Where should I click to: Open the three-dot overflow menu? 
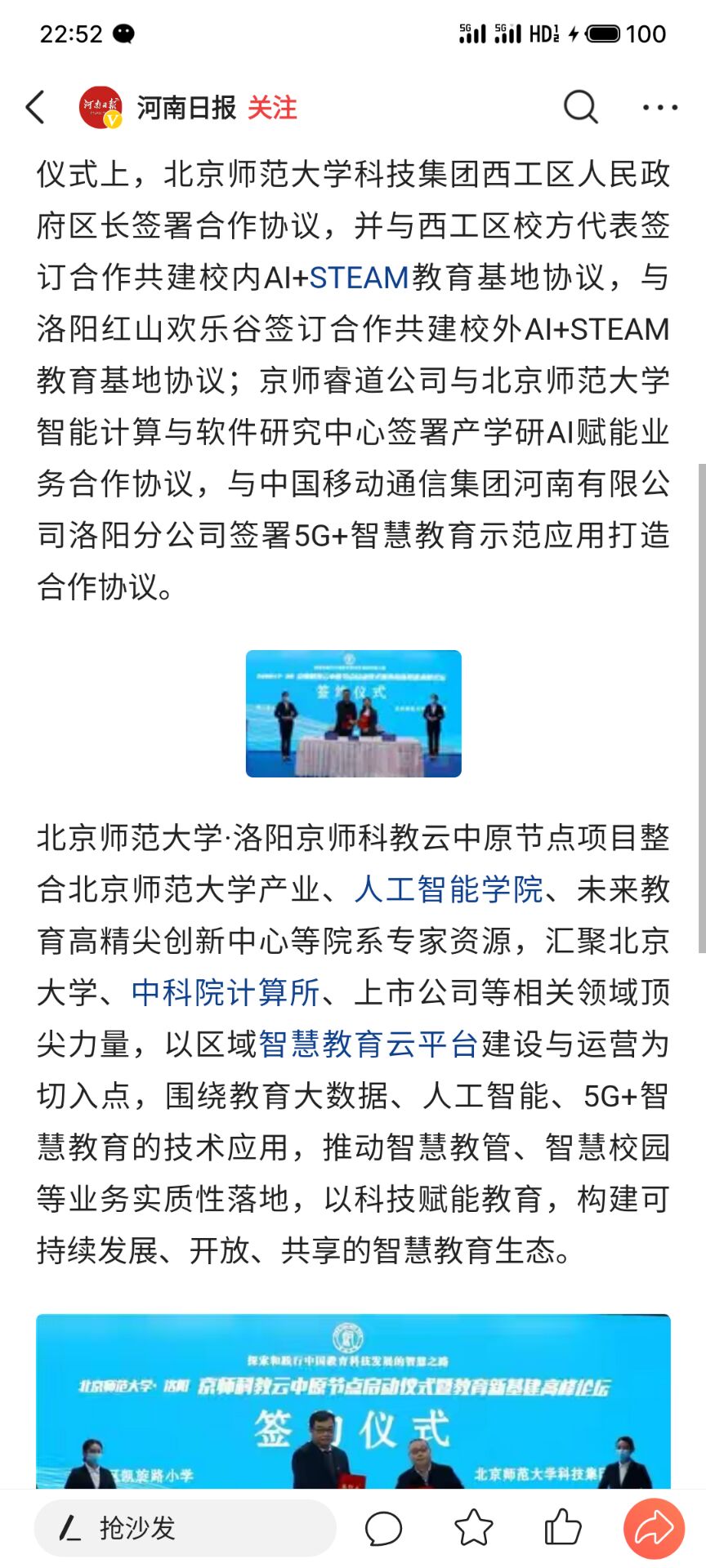pyautogui.click(x=660, y=107)
